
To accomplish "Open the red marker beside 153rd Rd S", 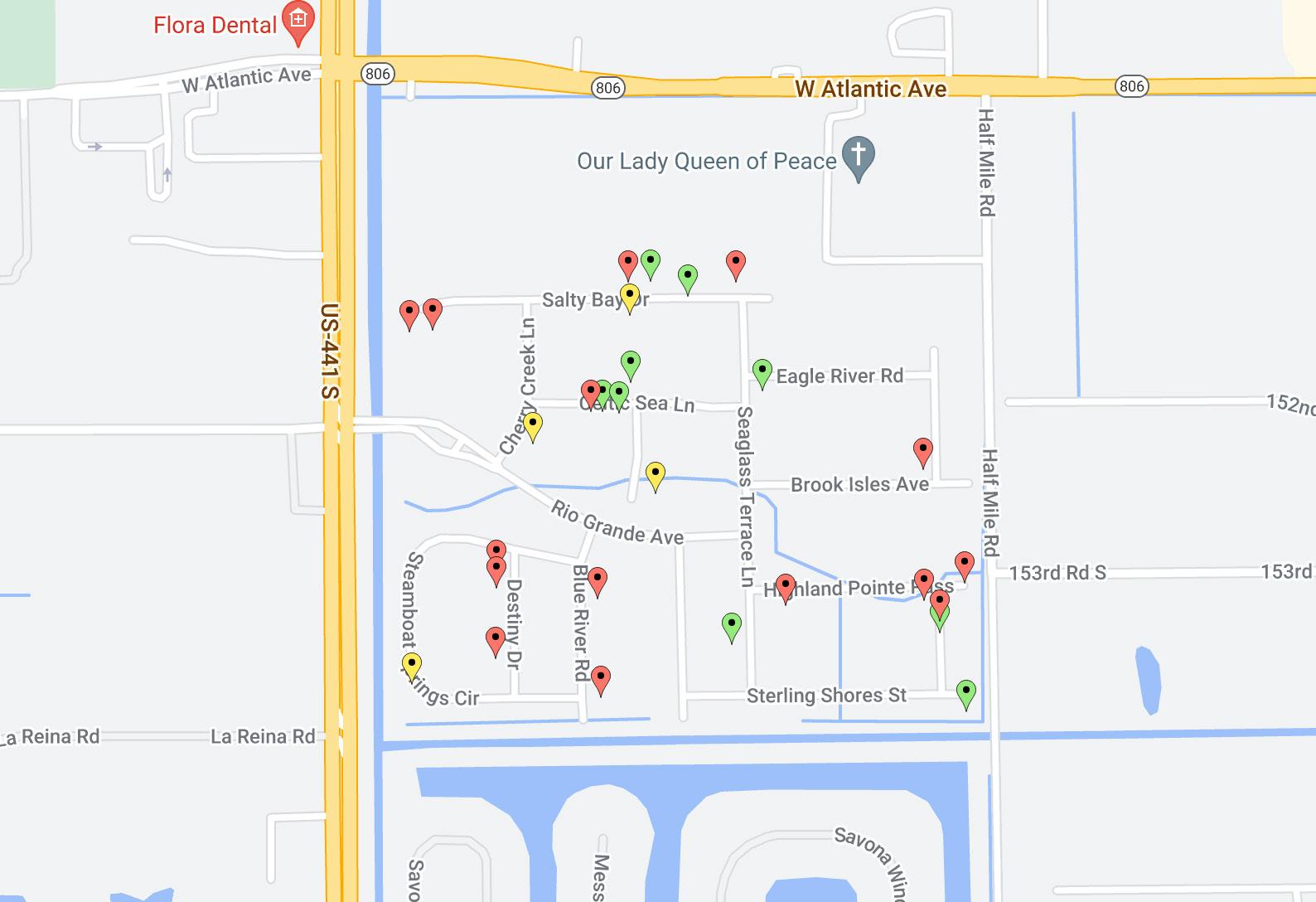I will (x=965, y=565).
